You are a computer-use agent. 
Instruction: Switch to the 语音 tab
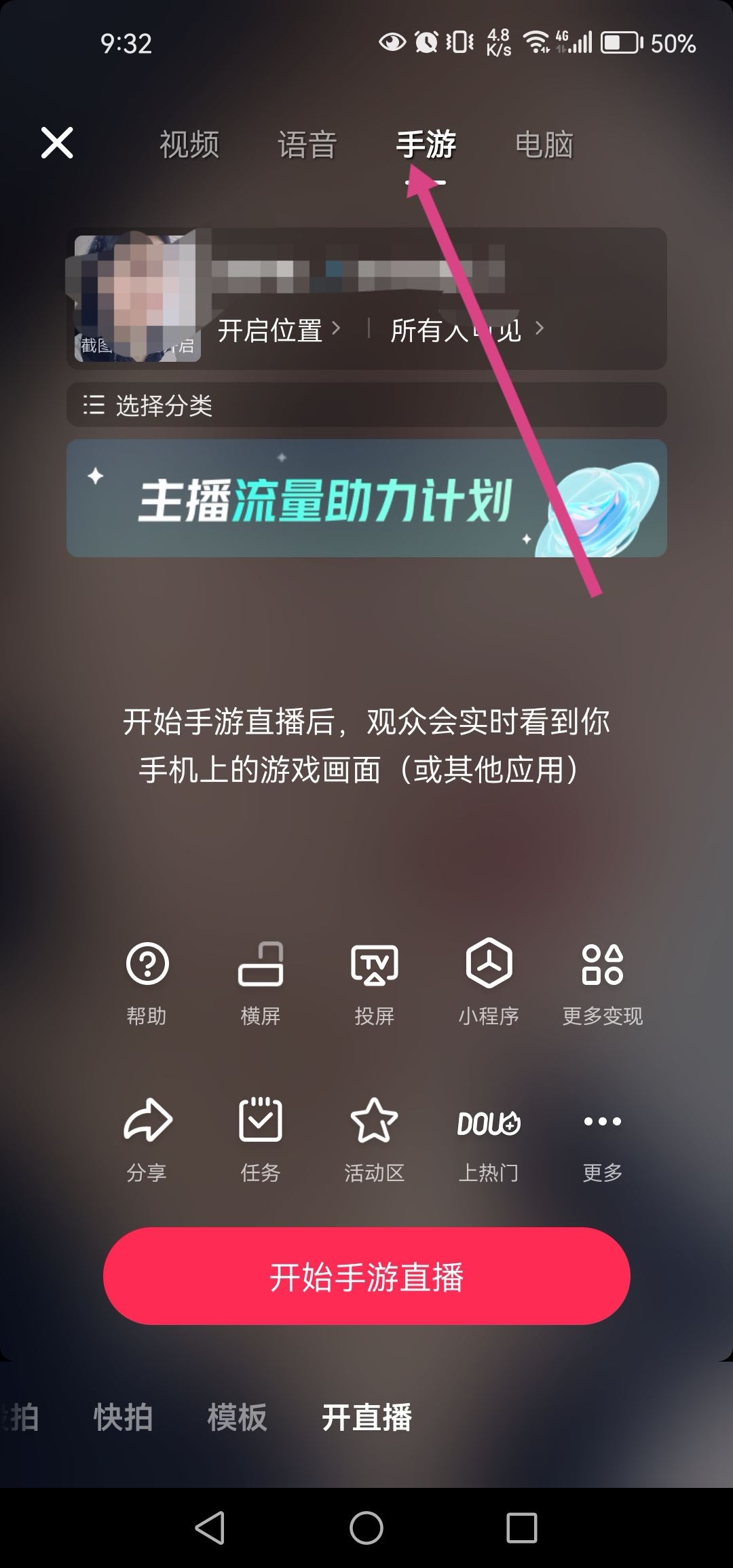(306, 143)
